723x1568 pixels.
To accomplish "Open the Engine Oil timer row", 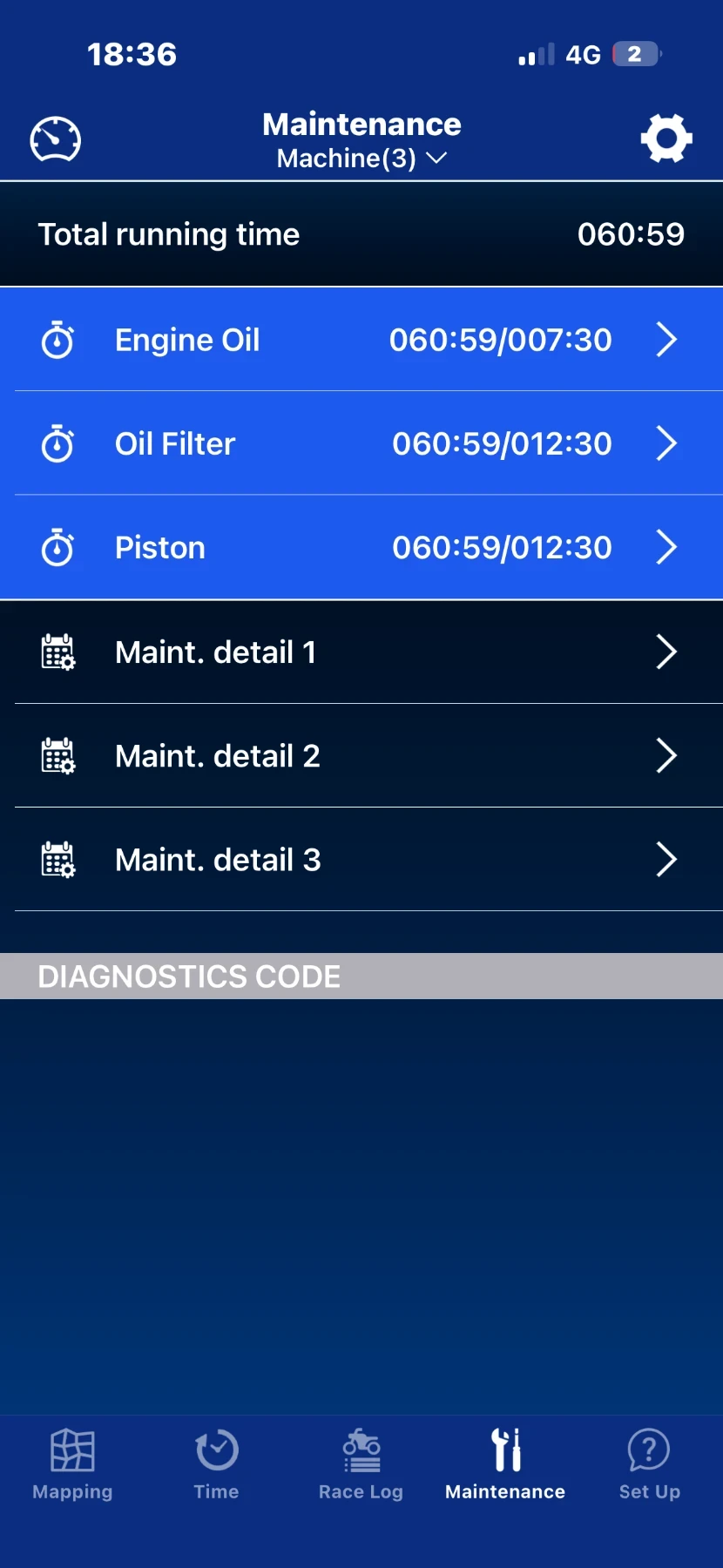I will [361, 340].
